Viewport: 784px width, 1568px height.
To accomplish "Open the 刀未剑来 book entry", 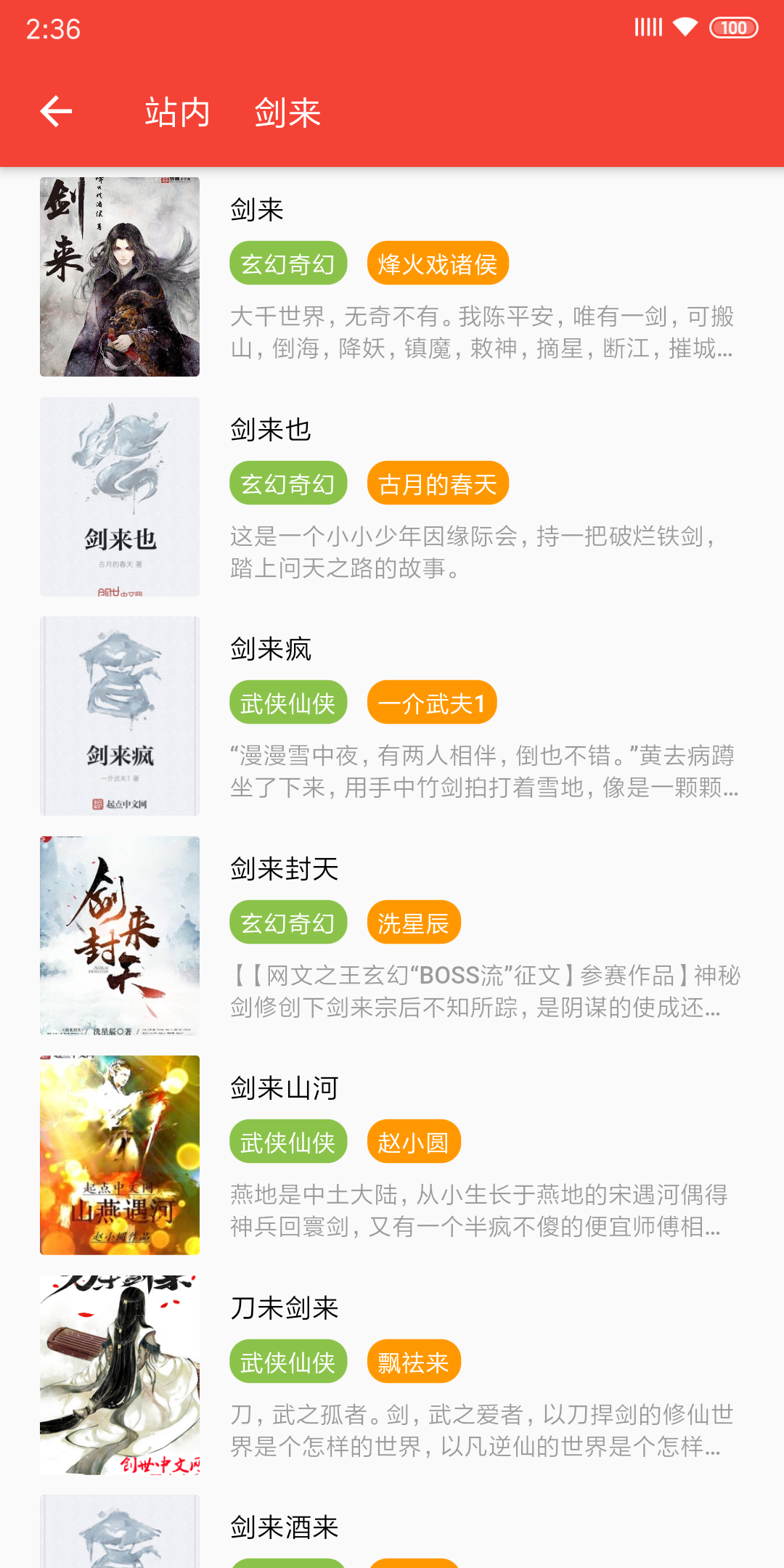I will (x=392, y=1376).
